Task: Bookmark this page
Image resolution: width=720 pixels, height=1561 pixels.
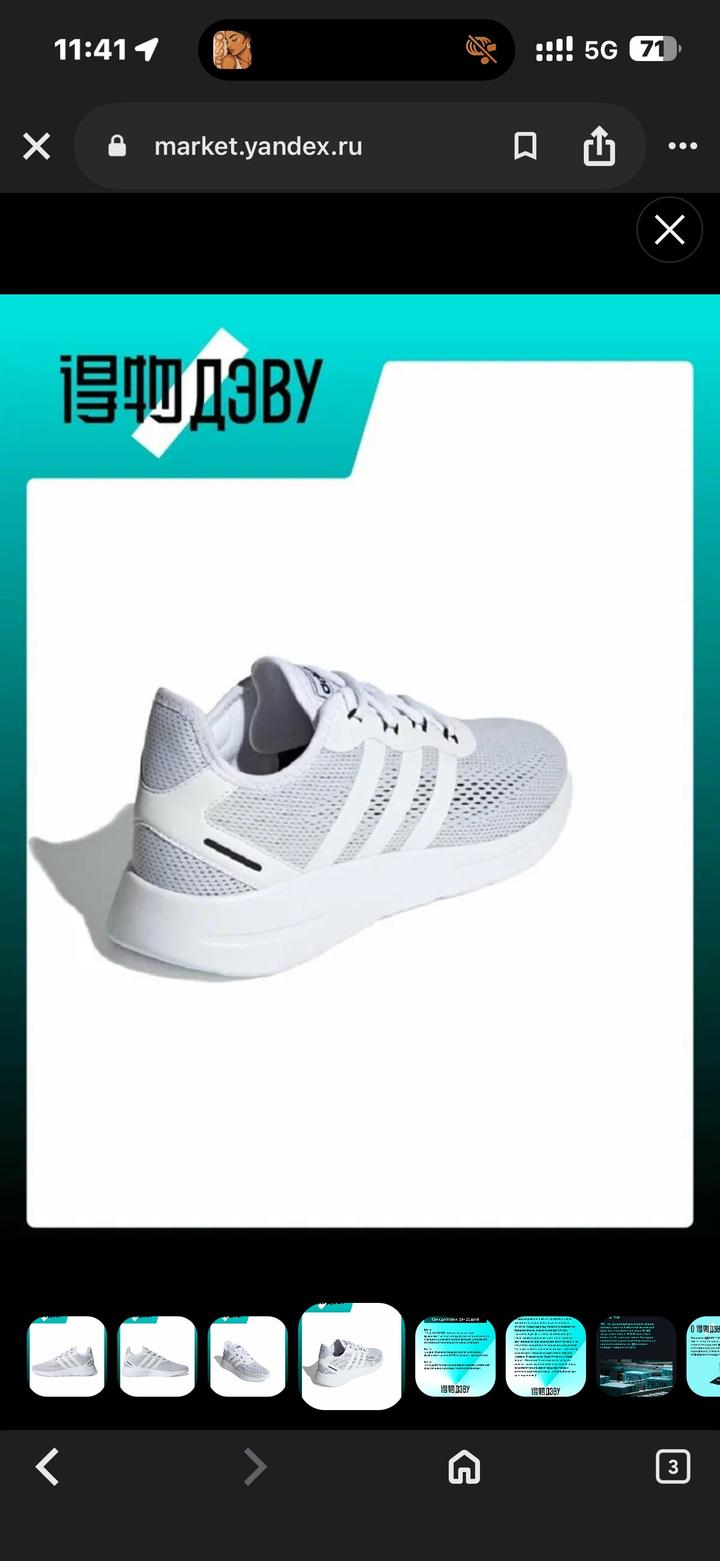Action: point(525,147)
